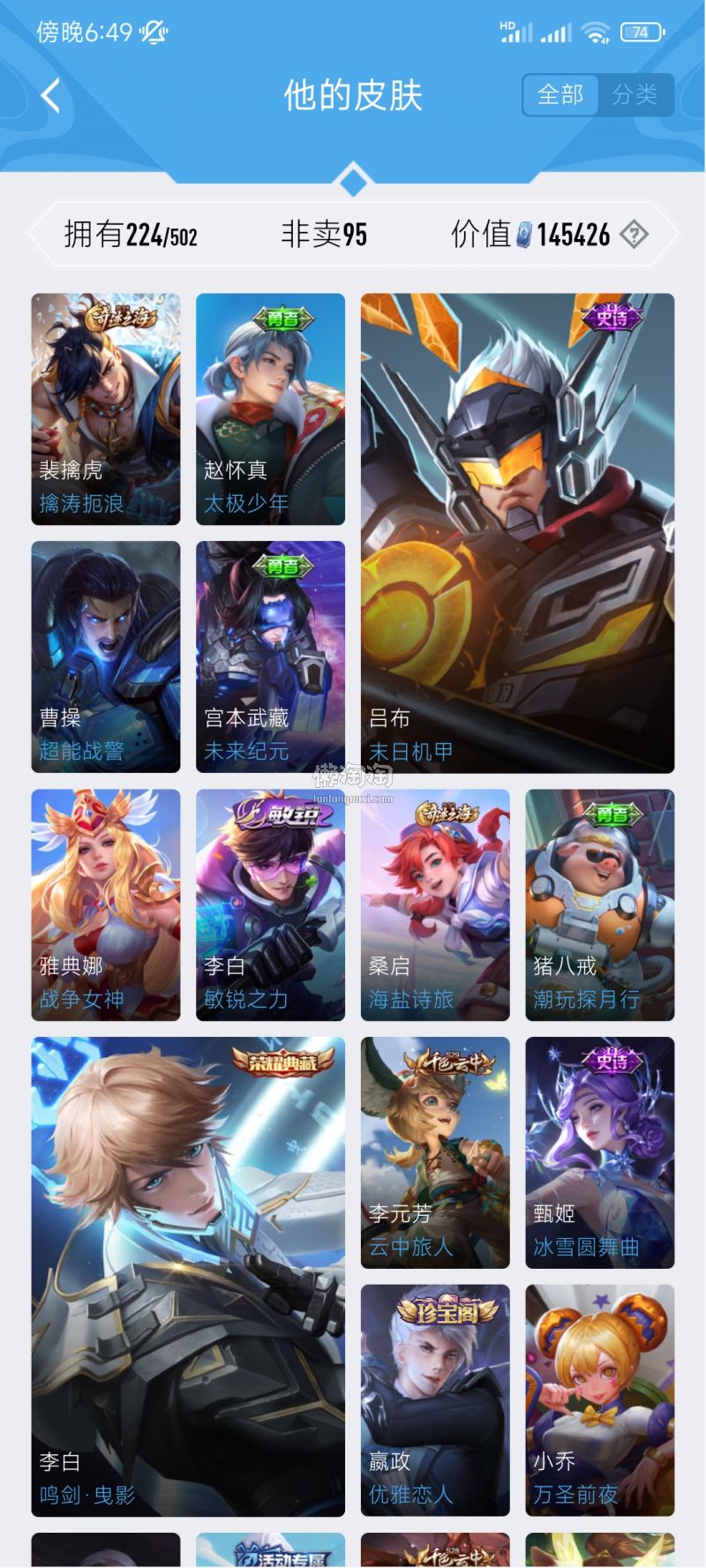The image size is (706, 1568).
Task: View 甄姬 冰雪圆舞曲 skin
Action: pyautogui.click(x=599, y=1152)
